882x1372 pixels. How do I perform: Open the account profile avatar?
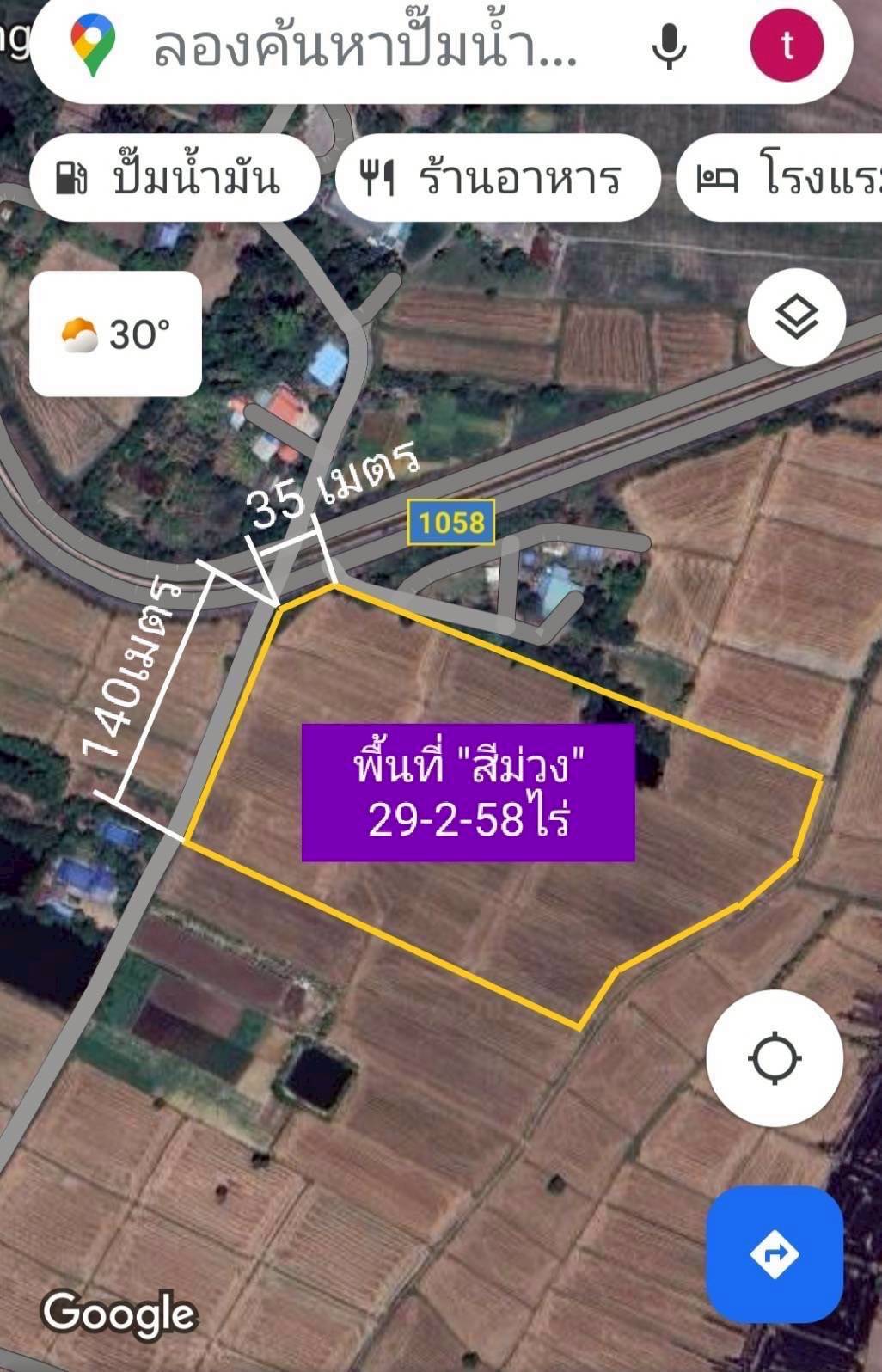pyautogui.click(x=787, y=46)
